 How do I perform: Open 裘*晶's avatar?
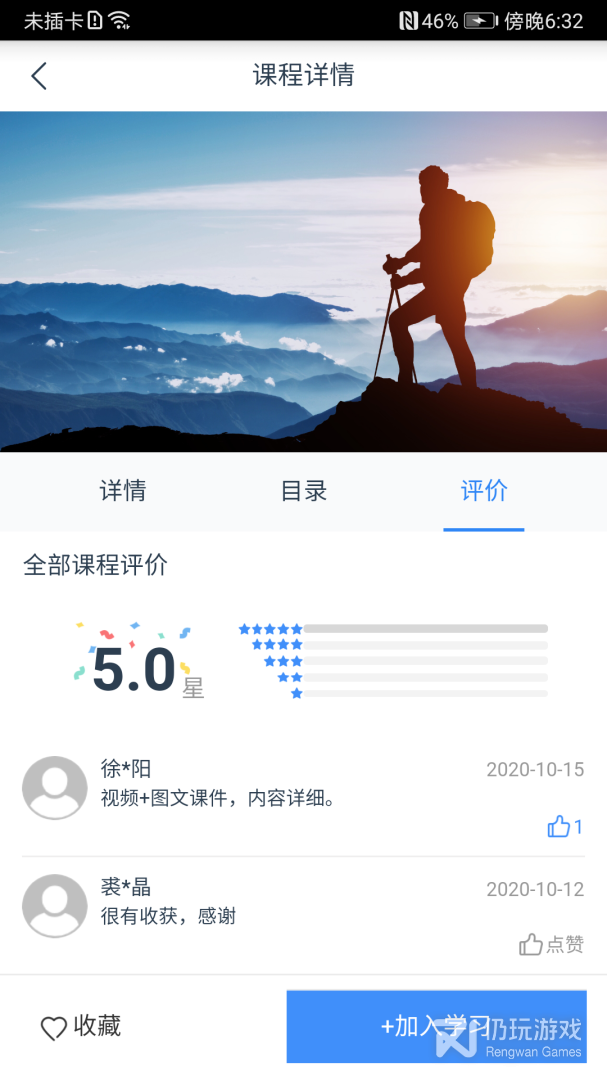(x=55, y=906)
